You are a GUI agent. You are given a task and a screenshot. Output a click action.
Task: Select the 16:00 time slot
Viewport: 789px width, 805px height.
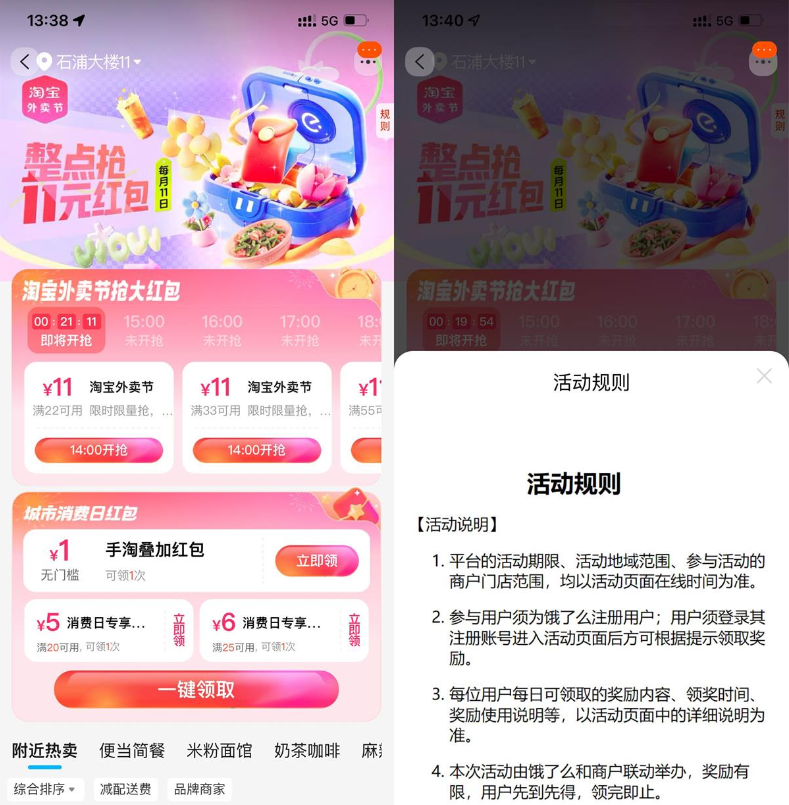click(x=222, y=330)
